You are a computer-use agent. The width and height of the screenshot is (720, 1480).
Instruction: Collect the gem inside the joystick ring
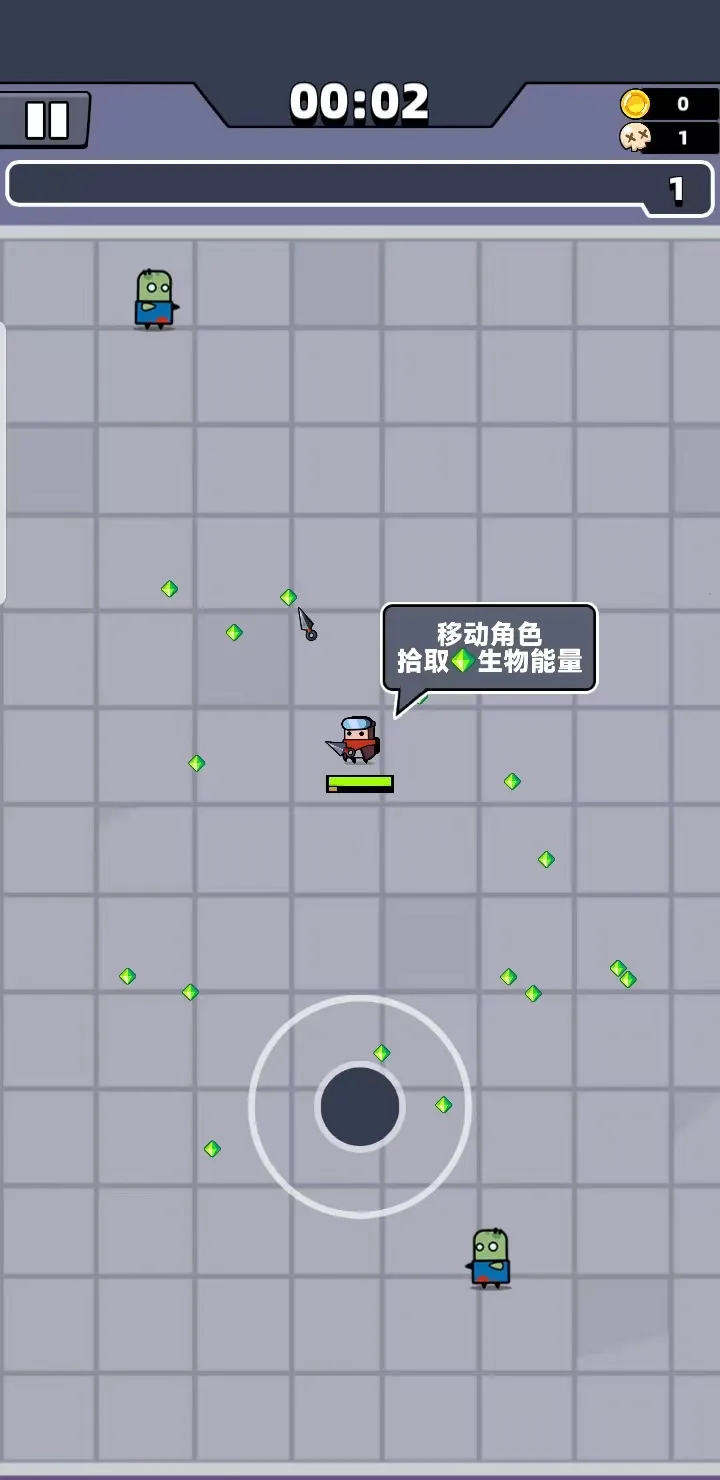(x=380, y=1052)
